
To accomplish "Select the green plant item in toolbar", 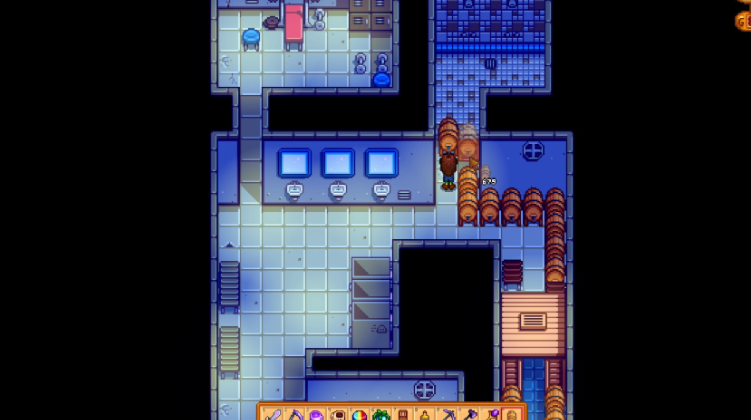I will coord(381,414).
